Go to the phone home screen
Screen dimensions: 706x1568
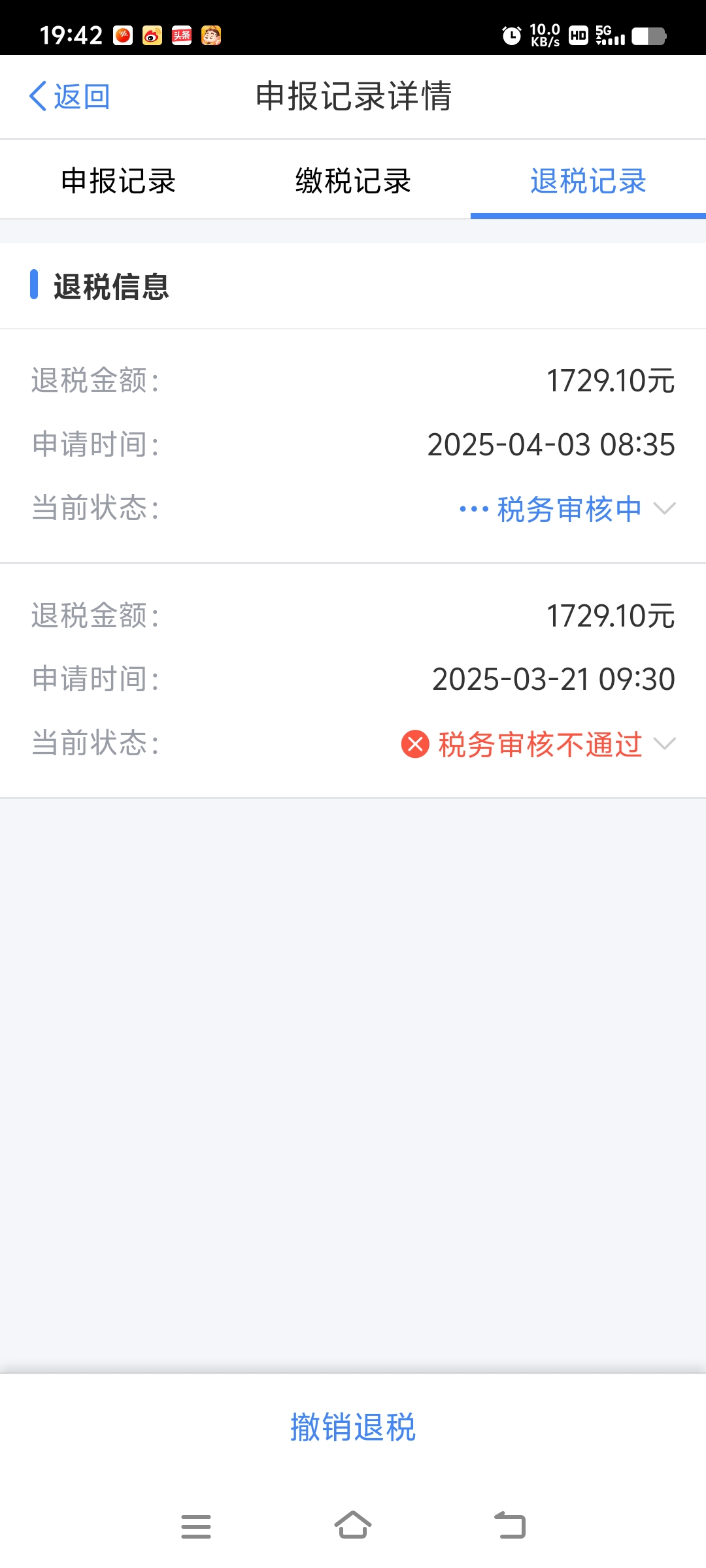[353, 1526]
